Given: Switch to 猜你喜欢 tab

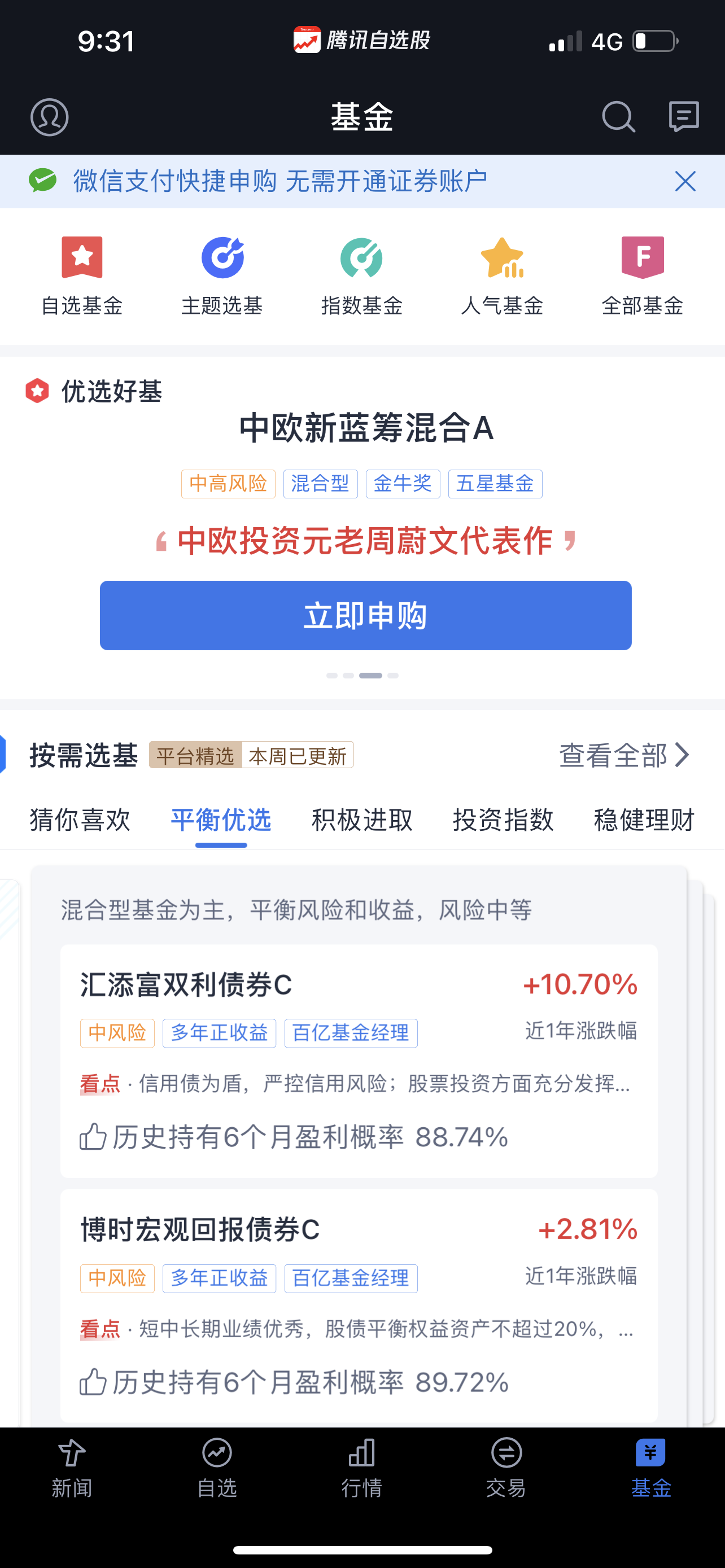Looking at the screenshot, I should [x=80, y=820].
